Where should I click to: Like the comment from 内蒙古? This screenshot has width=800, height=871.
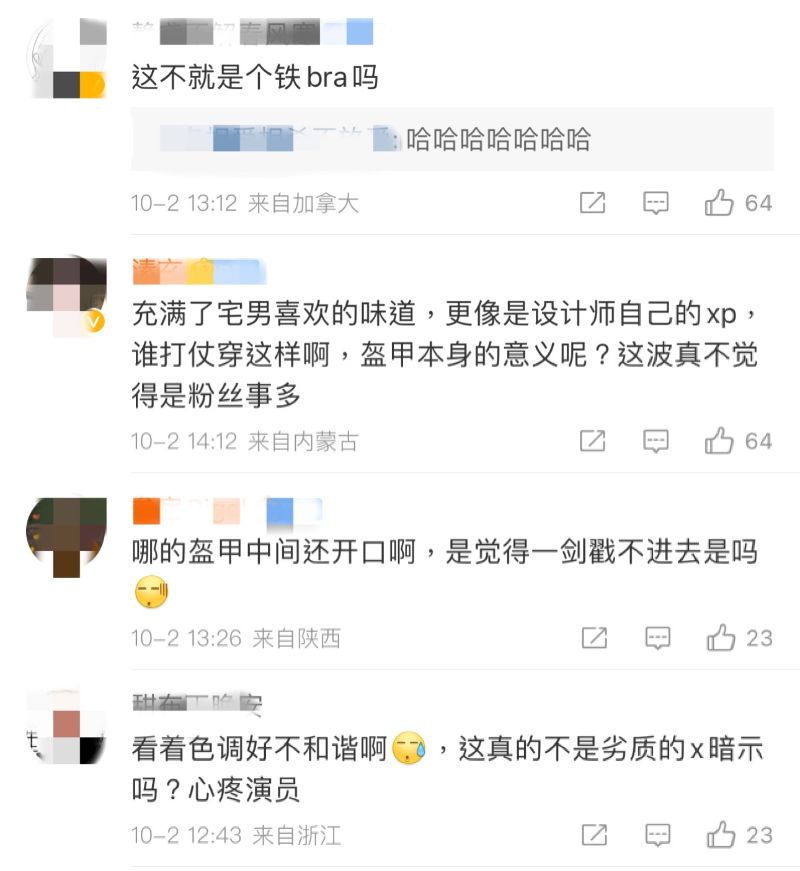(x=720, y=440)
